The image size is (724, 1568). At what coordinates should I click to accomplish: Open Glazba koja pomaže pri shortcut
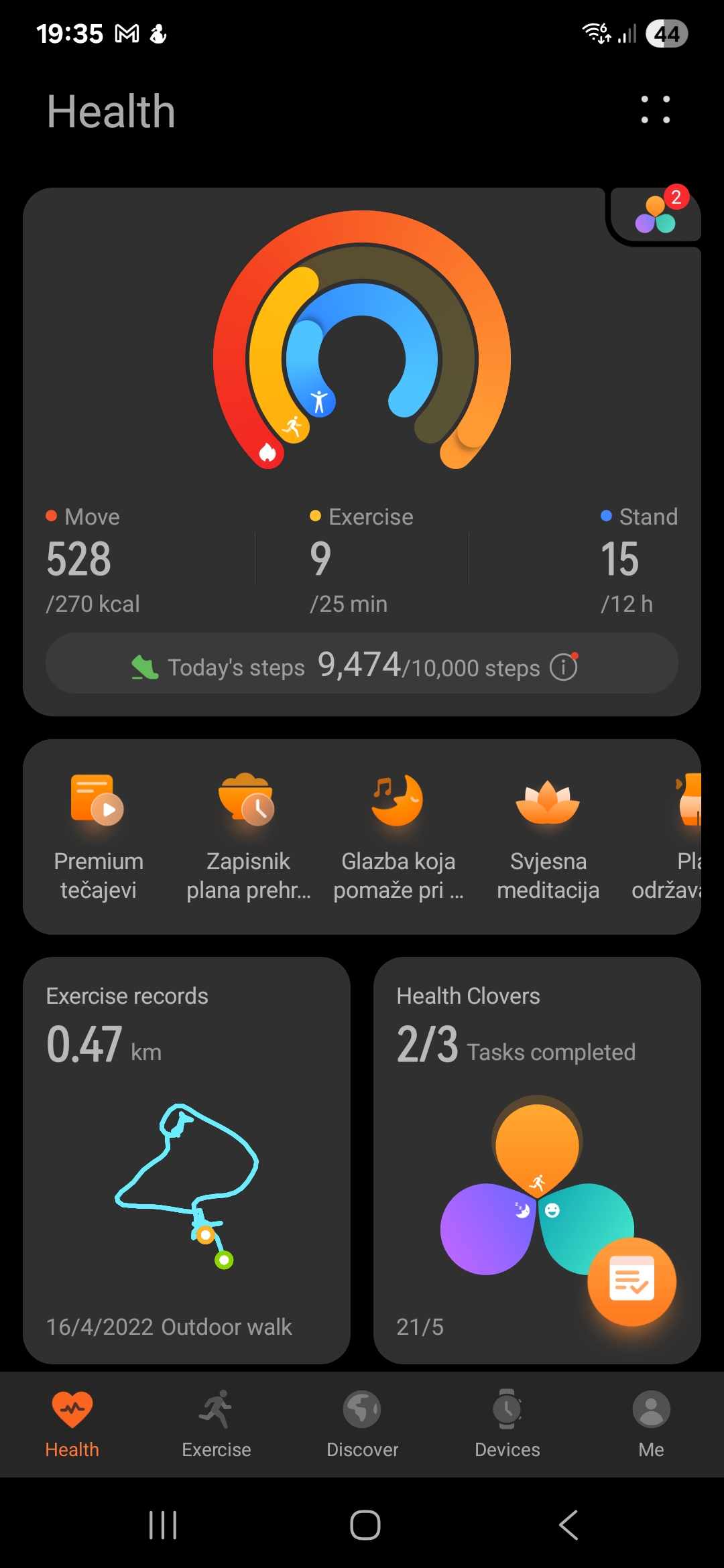398,837
